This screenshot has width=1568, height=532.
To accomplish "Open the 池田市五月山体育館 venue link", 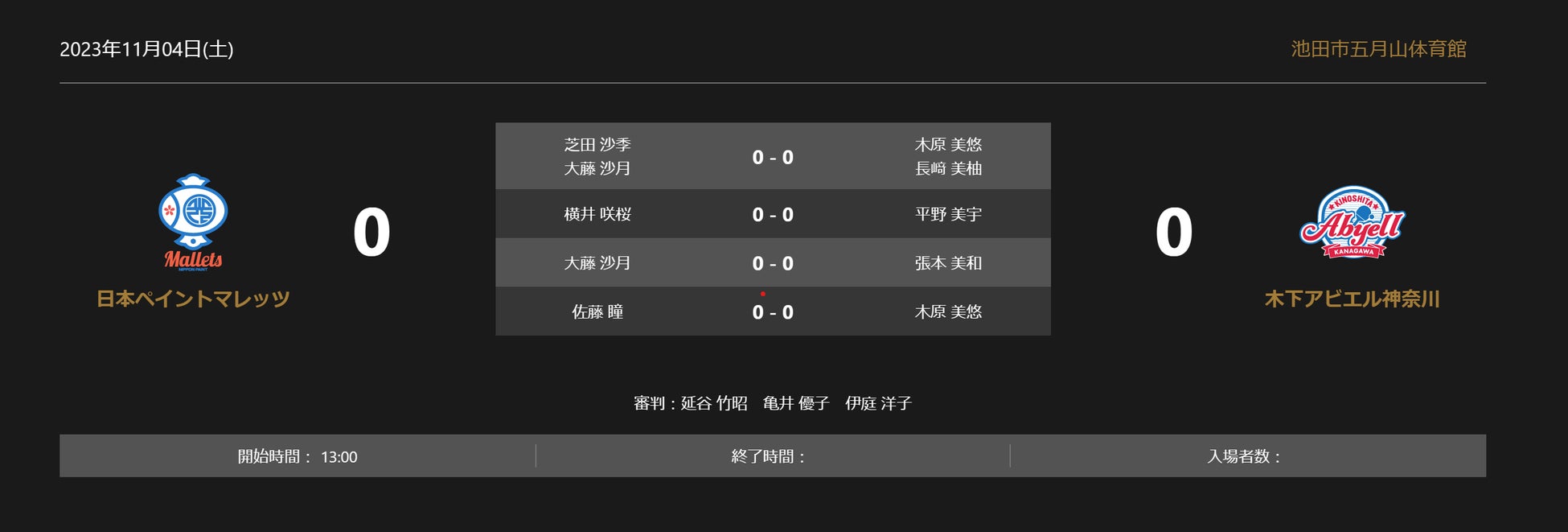I will tap(1378, 49).
